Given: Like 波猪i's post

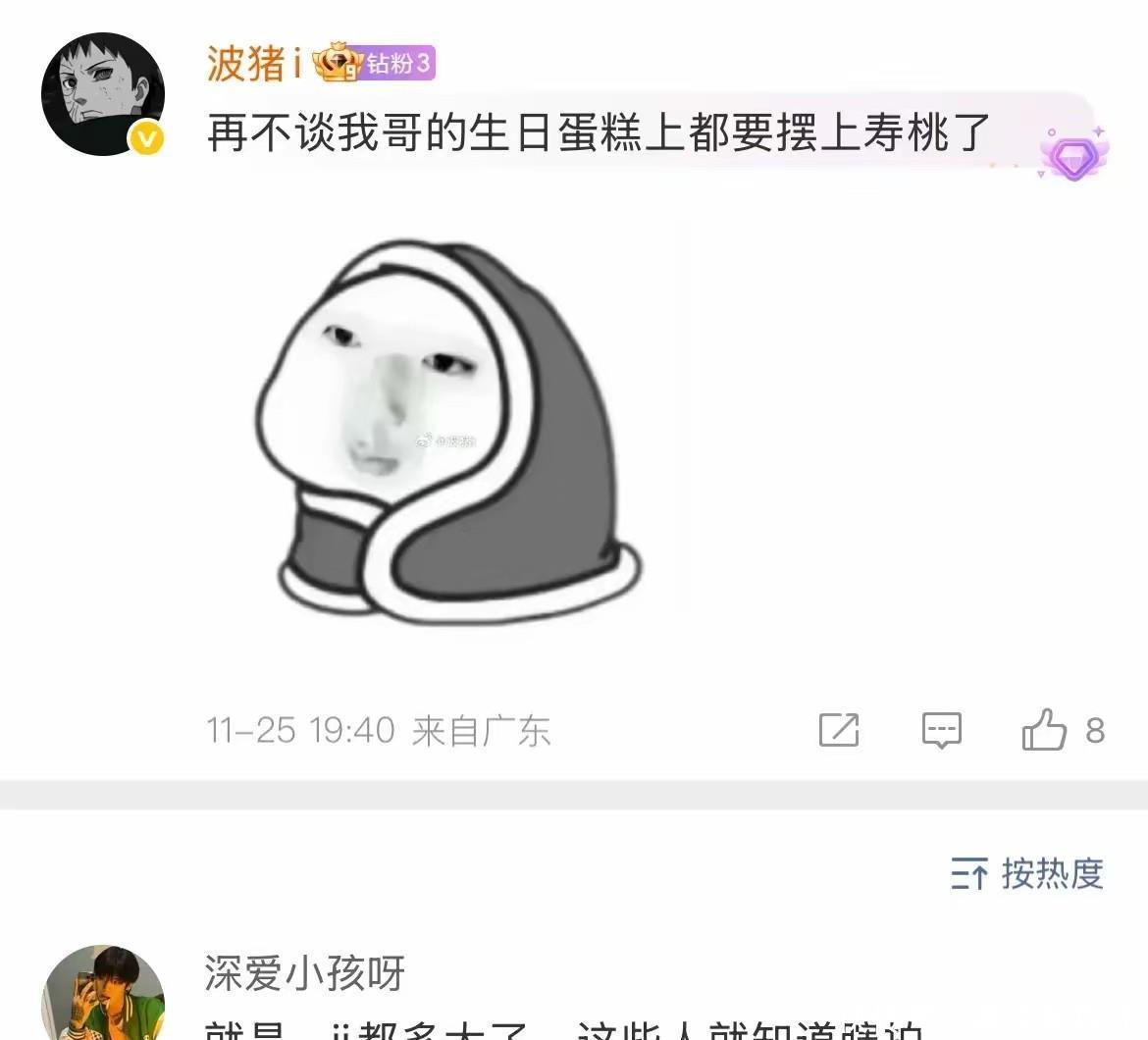Looking at the screenshot, I should [x=1046, y=730].
